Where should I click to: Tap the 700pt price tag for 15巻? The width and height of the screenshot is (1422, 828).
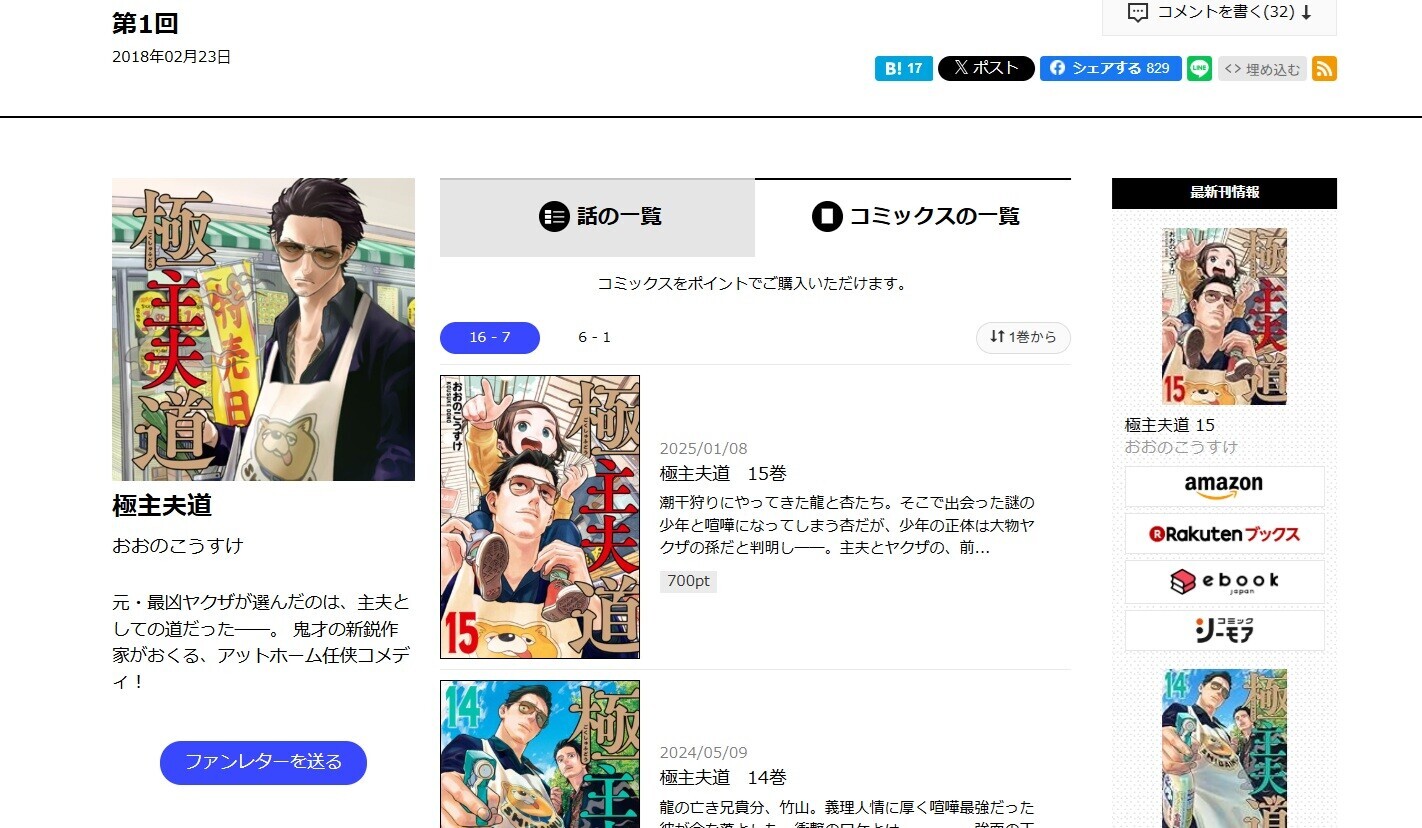click(688, 581)
